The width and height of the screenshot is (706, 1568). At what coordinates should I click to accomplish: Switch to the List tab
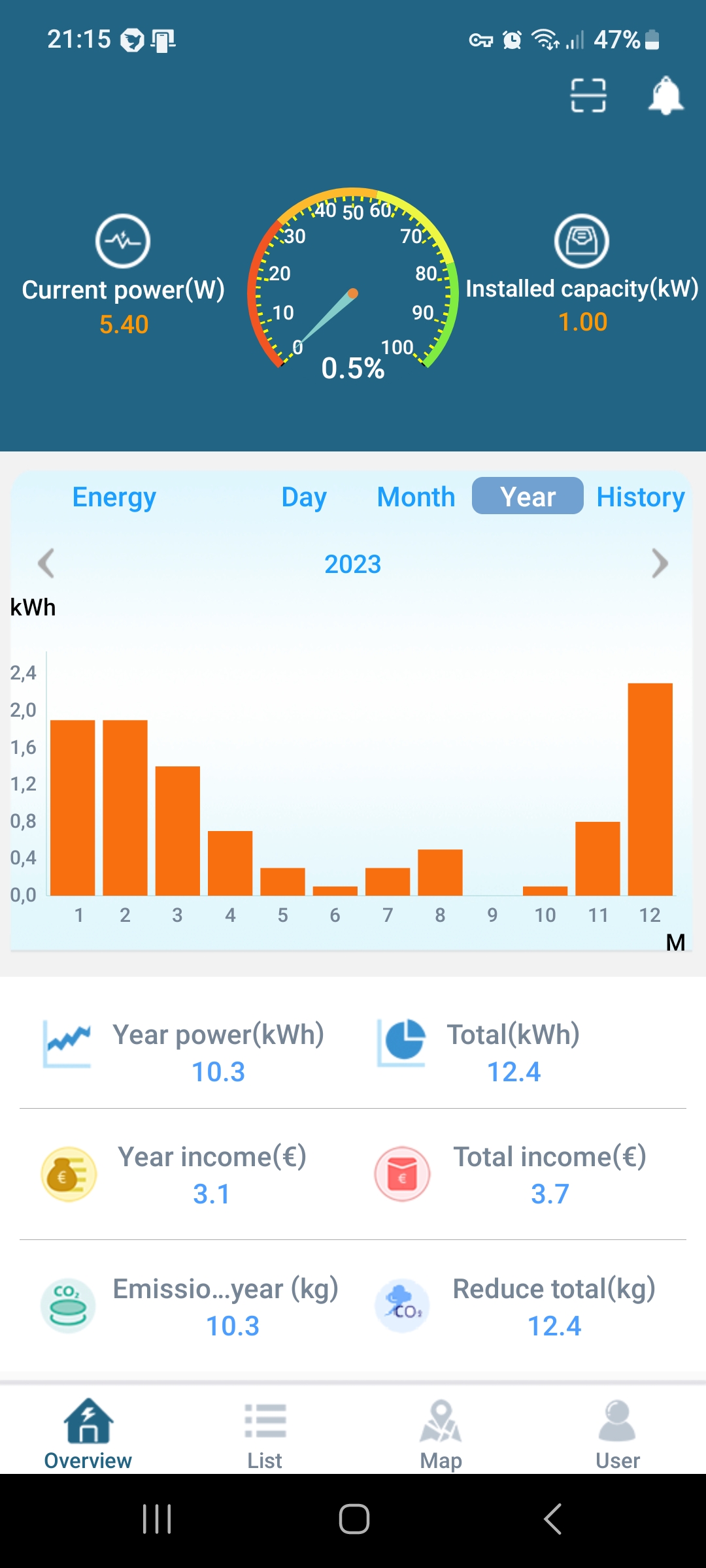(x=265, y=1434)
